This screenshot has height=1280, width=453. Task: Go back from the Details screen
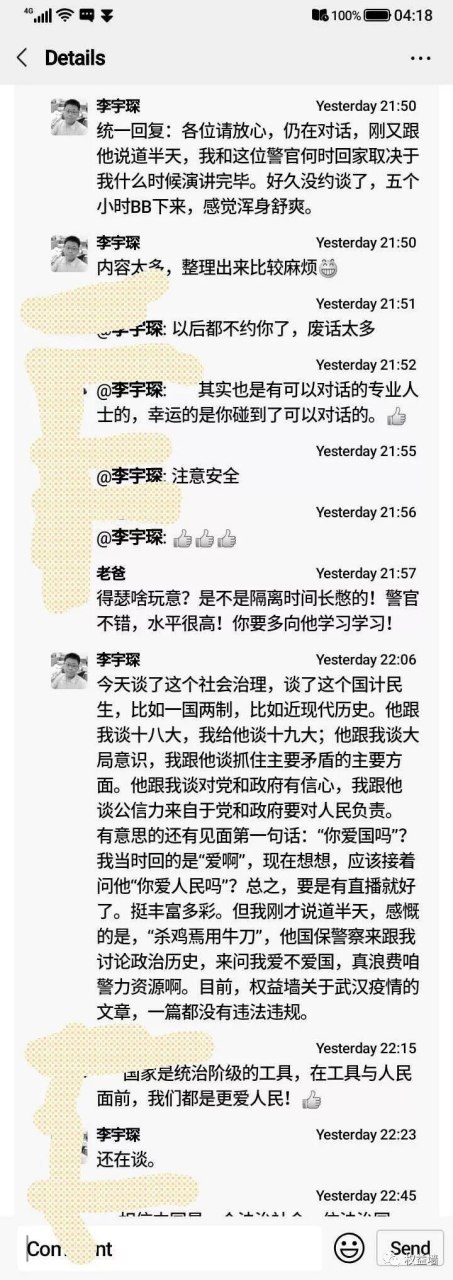[21, 58]
